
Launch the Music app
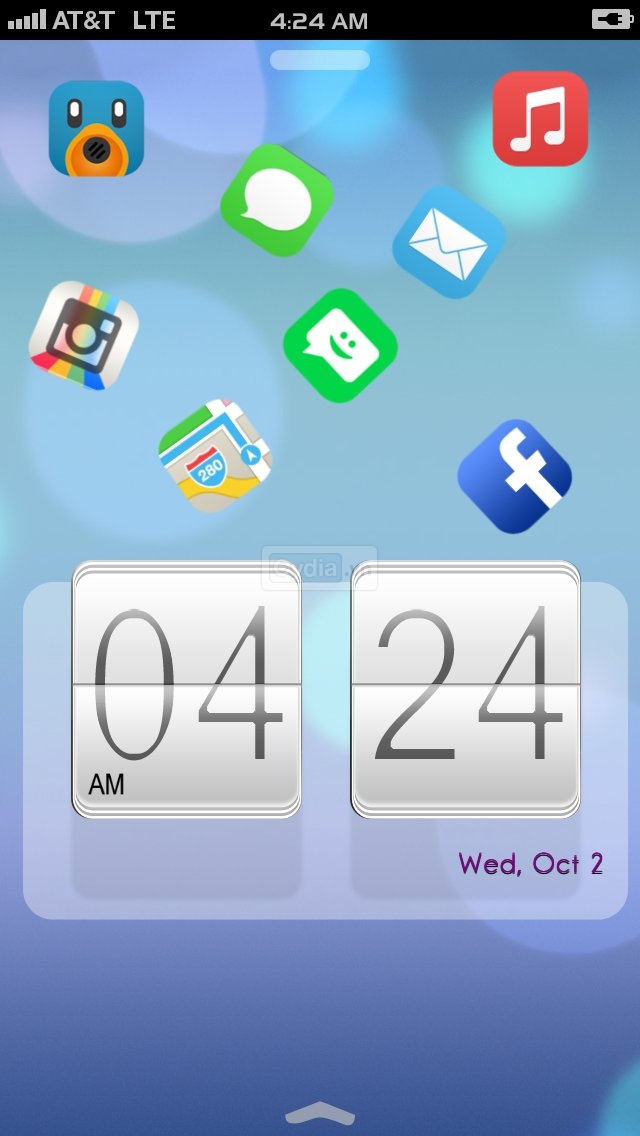click(x=540, y=118)
